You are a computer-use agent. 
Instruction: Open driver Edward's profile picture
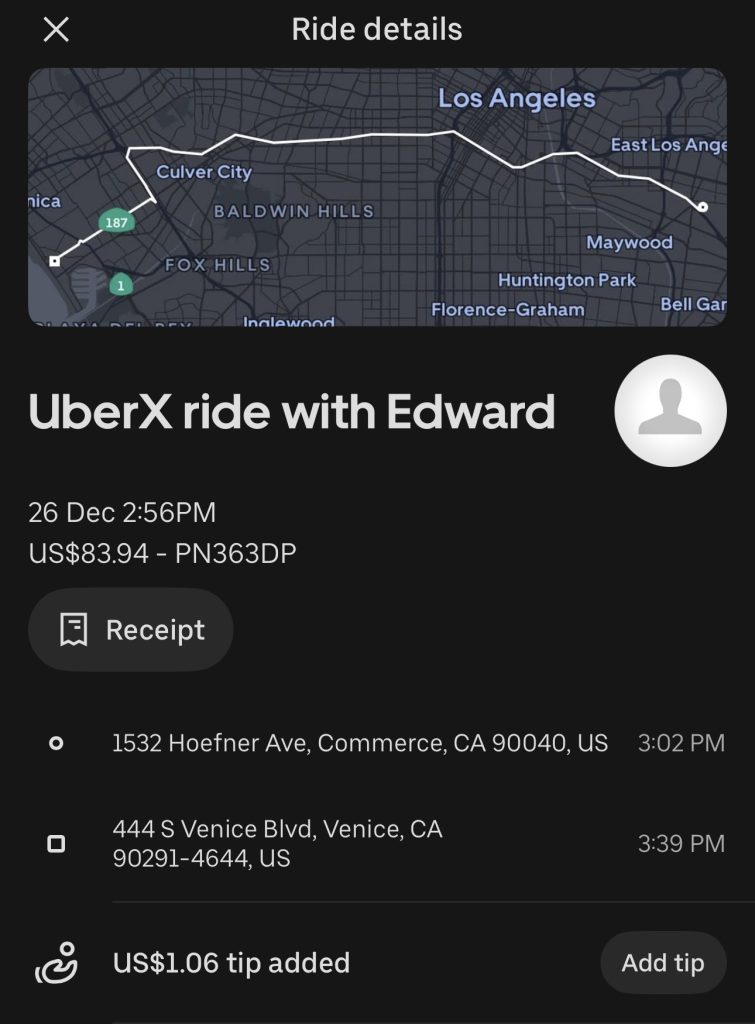pos(670,411)
